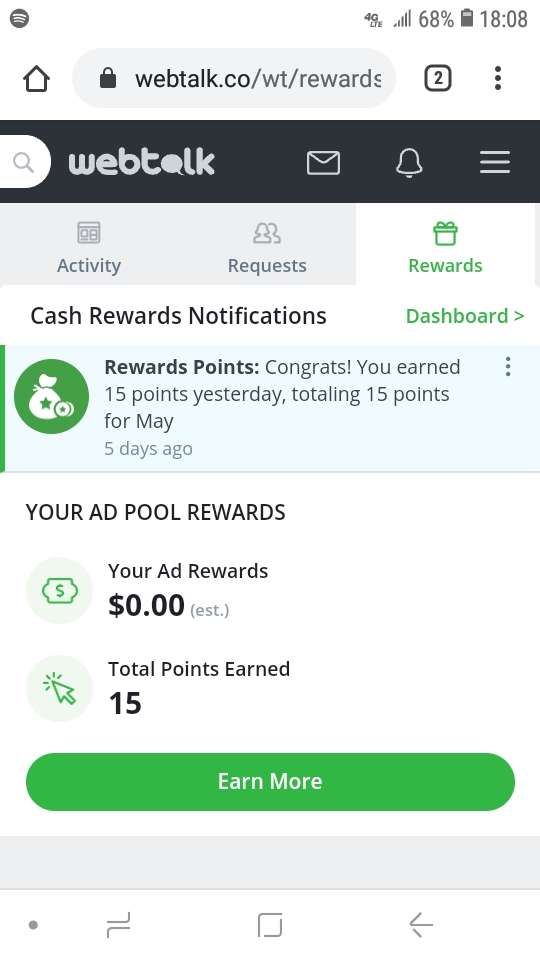Open the Webtalk search icon
The width and height of the screenshot is (540, 960).
[x=24, y=162]
